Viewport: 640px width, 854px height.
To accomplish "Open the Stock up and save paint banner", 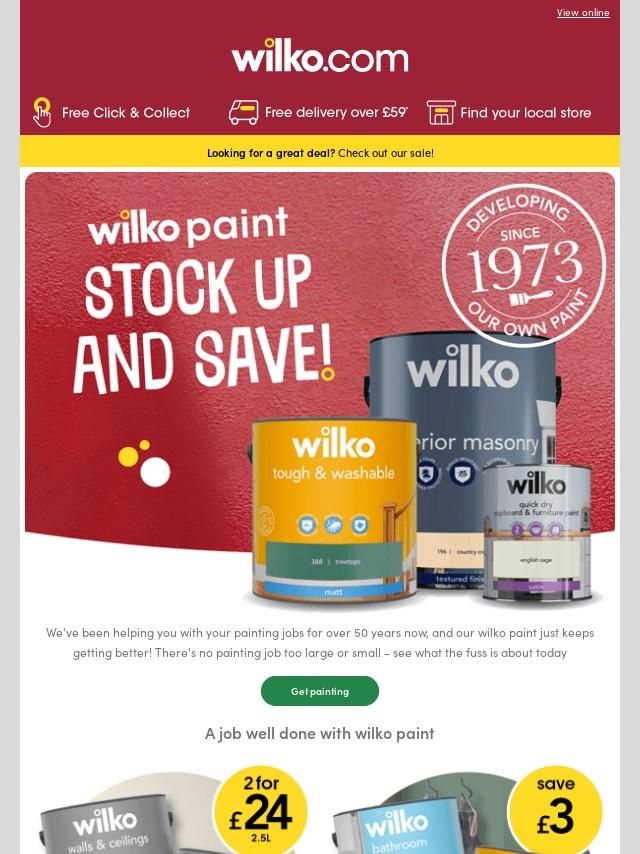I will [x=320, y=390].
